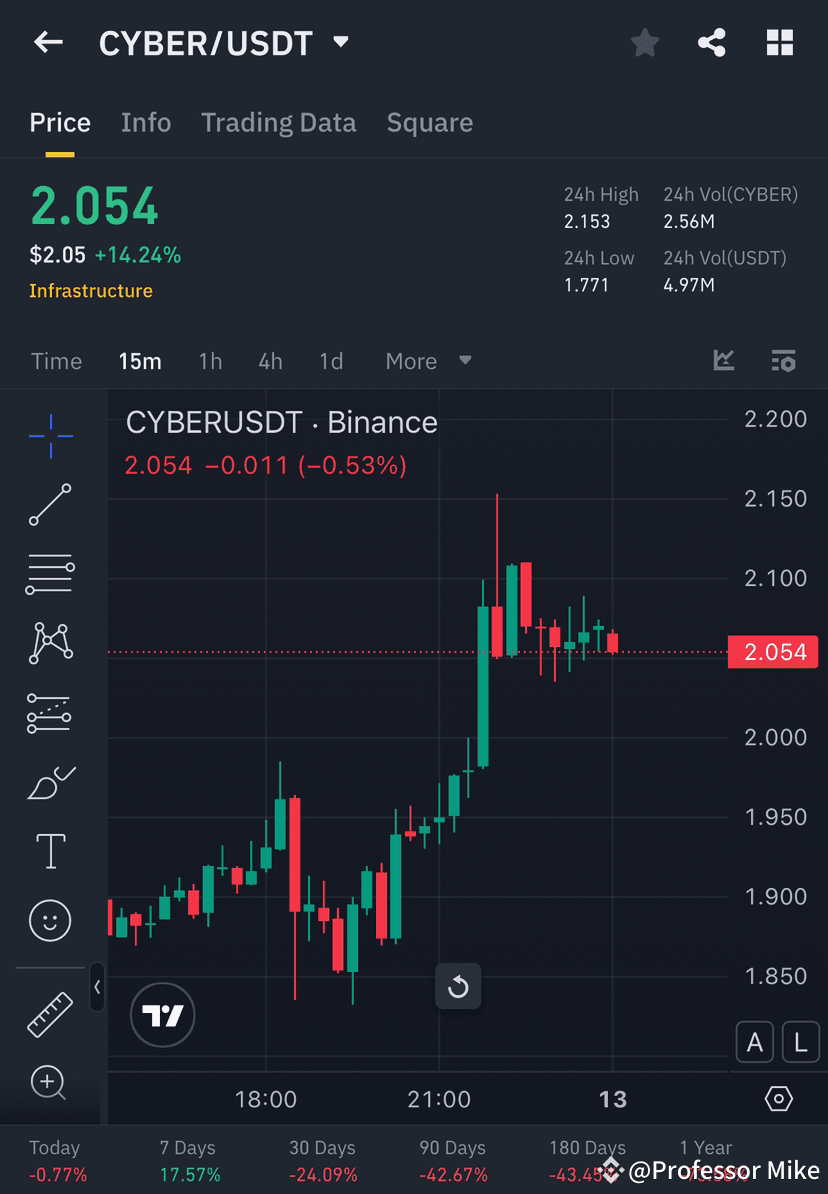This screenshot has height=1194, width=828.
Task: Select the ruler measure tool
Action: tap(50, 1013)
